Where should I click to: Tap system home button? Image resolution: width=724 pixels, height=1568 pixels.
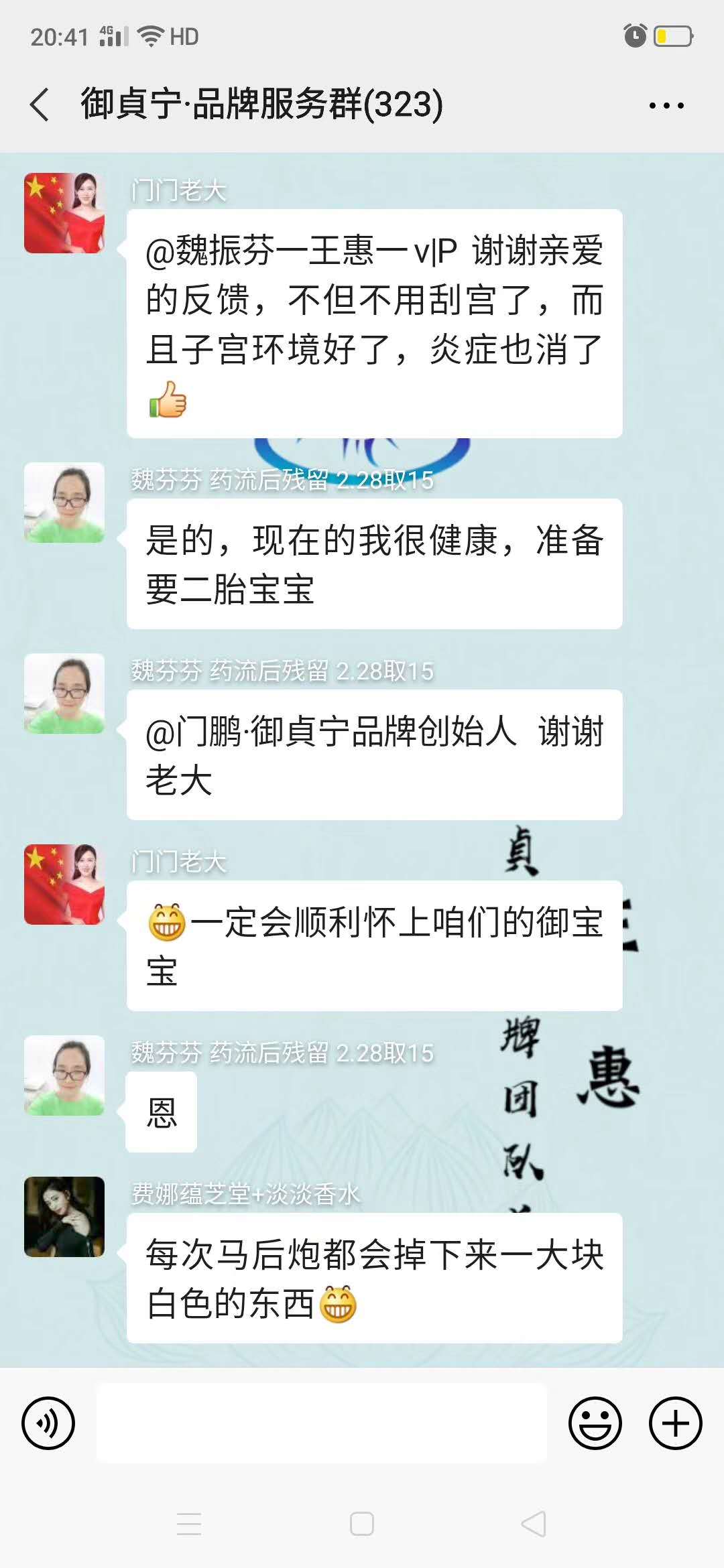click(362, 1524)
